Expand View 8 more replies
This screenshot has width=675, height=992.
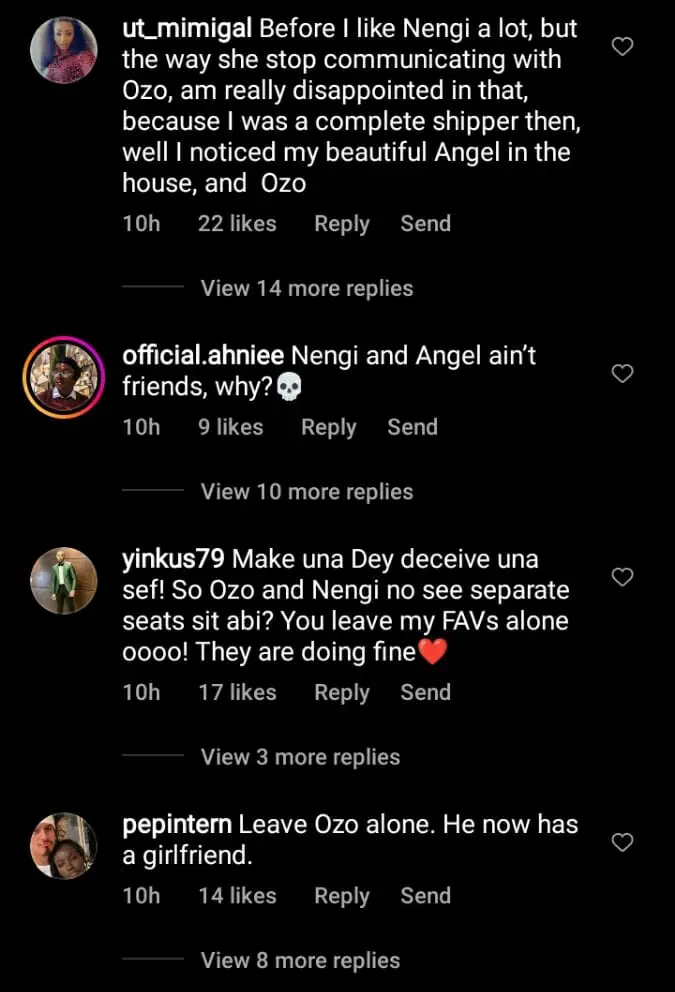300,960
